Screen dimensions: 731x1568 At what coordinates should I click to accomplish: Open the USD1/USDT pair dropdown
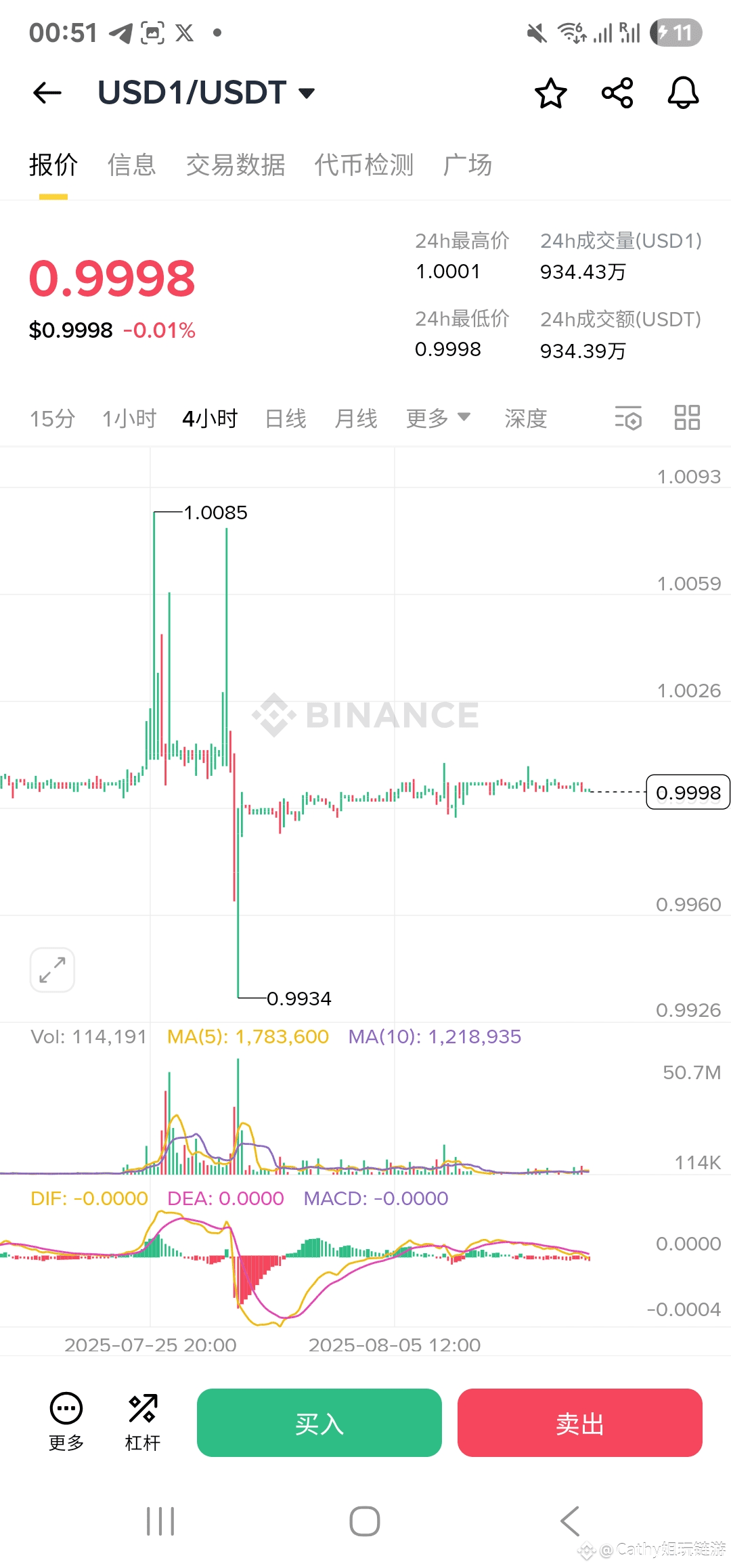(206, 93)
